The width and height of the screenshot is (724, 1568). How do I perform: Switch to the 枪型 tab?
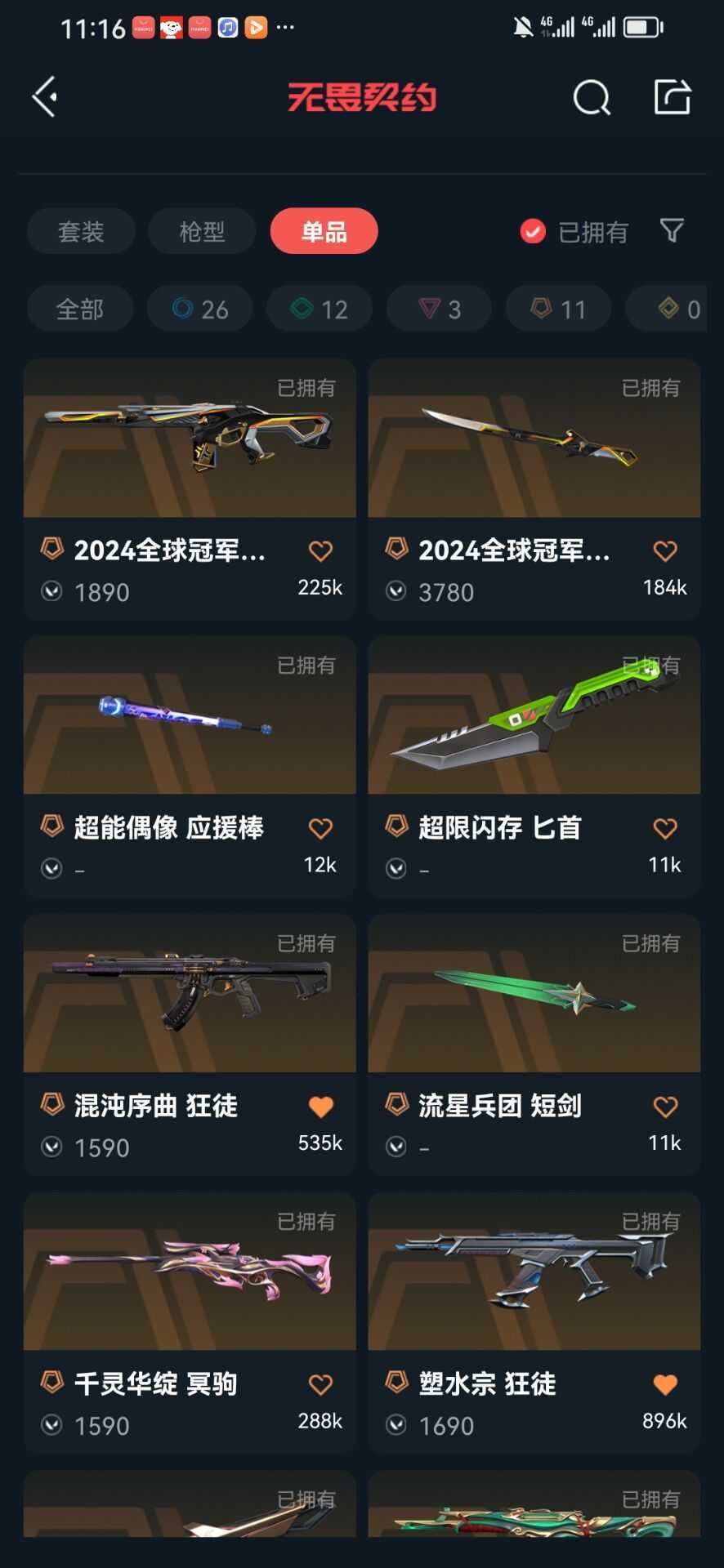point(202,231)
